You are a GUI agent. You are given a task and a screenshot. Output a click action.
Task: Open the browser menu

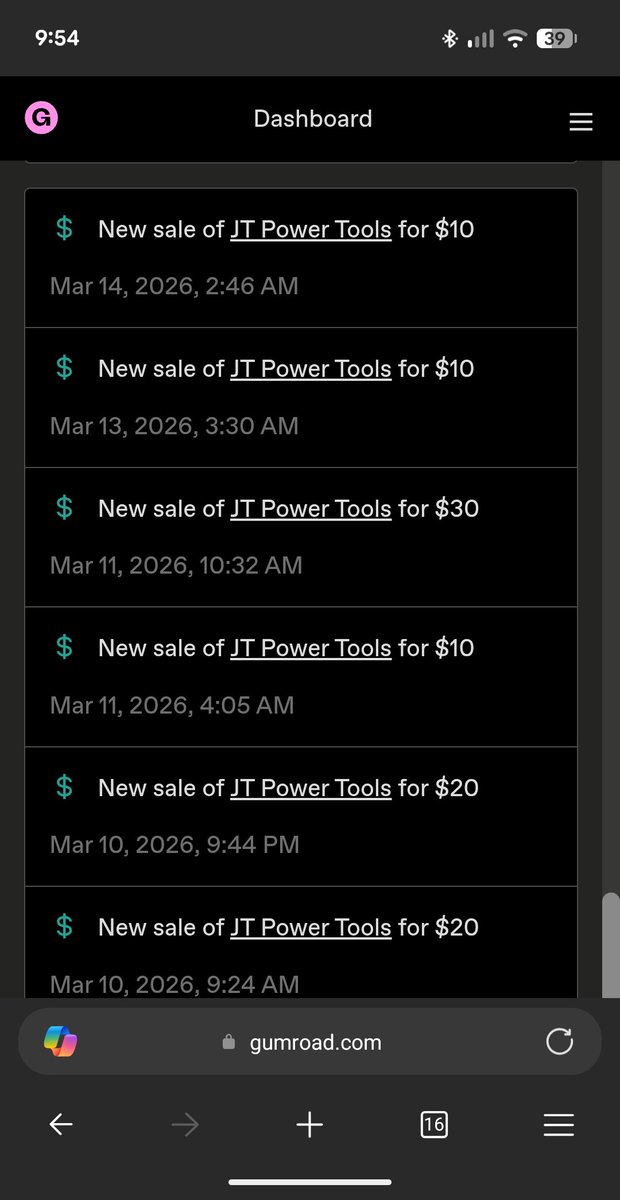pos(558,1125)
